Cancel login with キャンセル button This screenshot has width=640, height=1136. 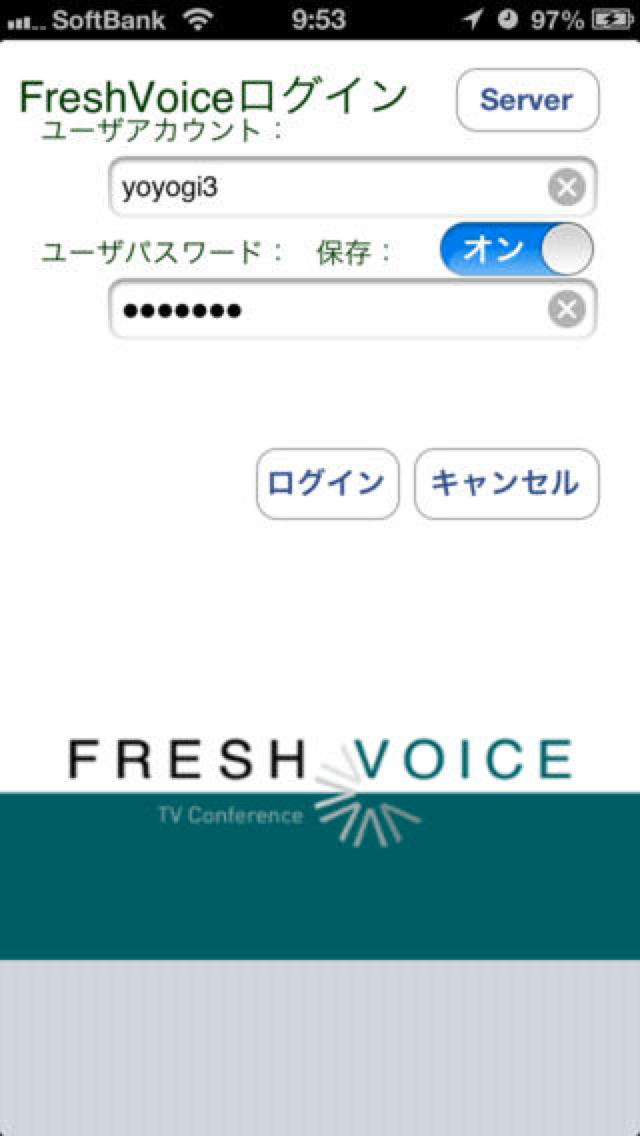506,483
